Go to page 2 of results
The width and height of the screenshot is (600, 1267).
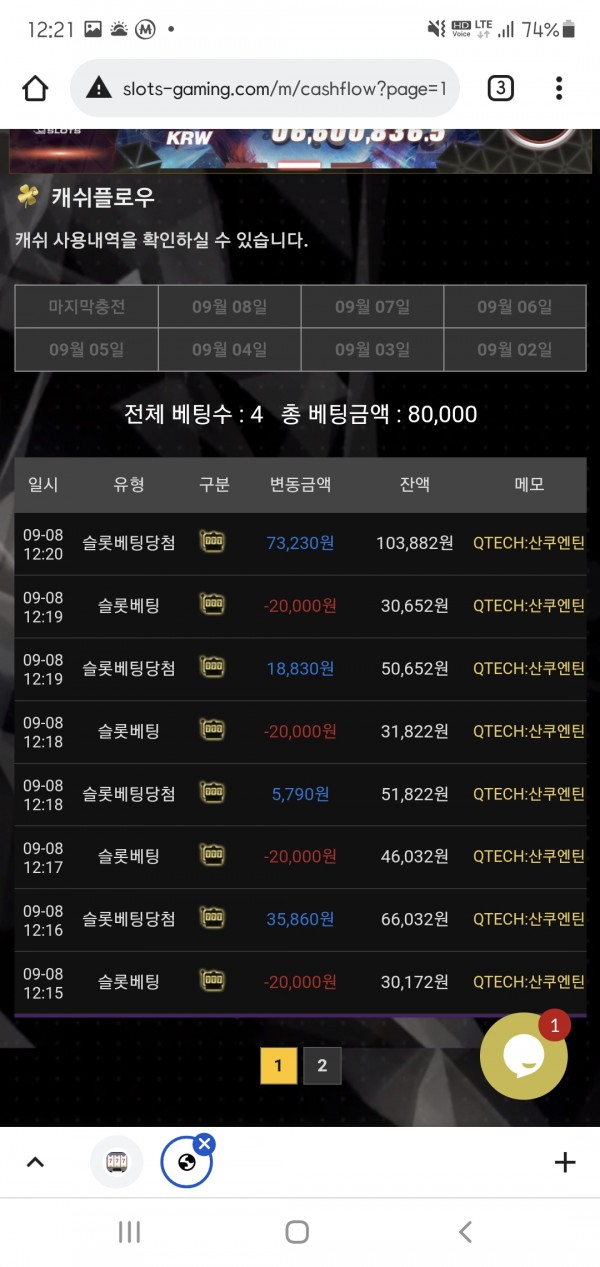click(x=322, y=1066)
